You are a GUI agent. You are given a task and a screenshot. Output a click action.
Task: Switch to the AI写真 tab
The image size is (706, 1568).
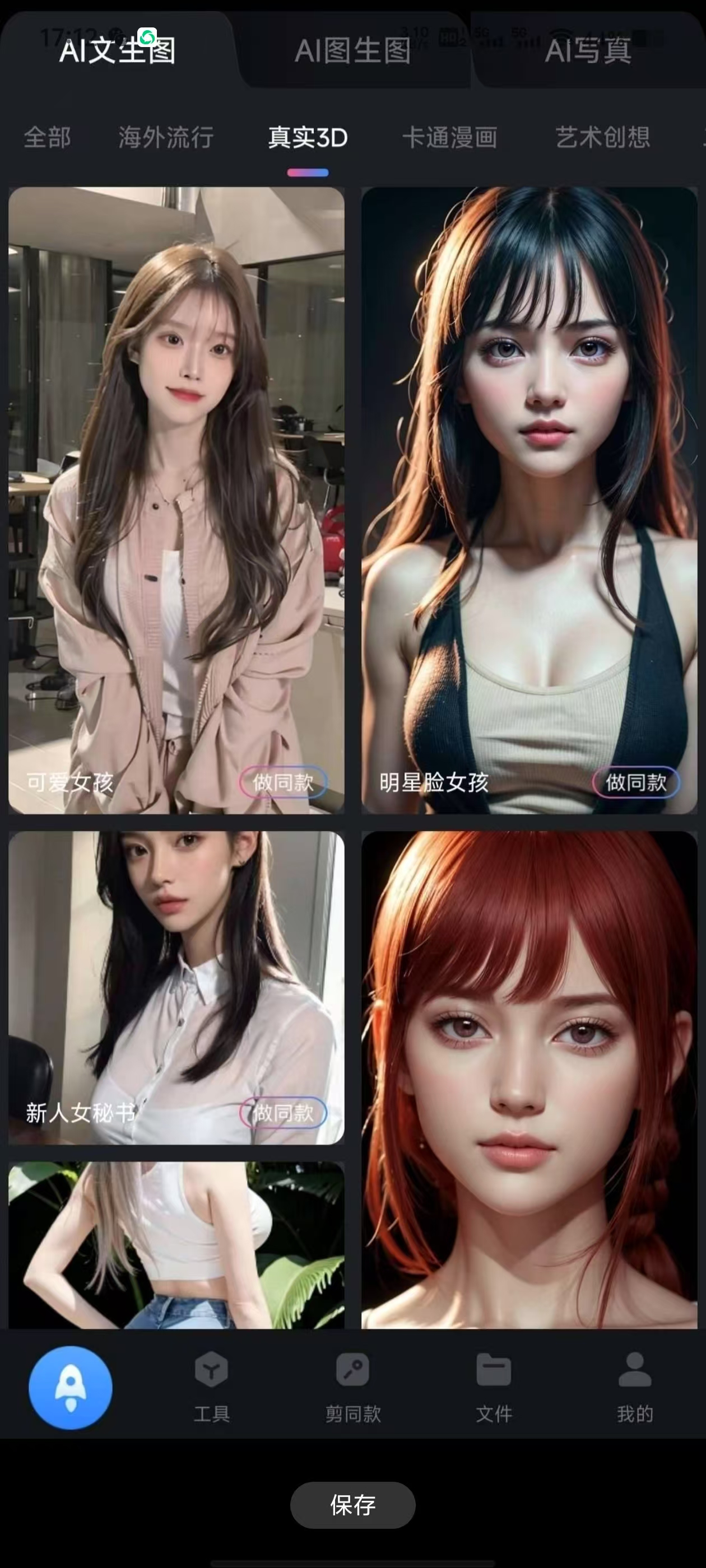coord(587,50)
